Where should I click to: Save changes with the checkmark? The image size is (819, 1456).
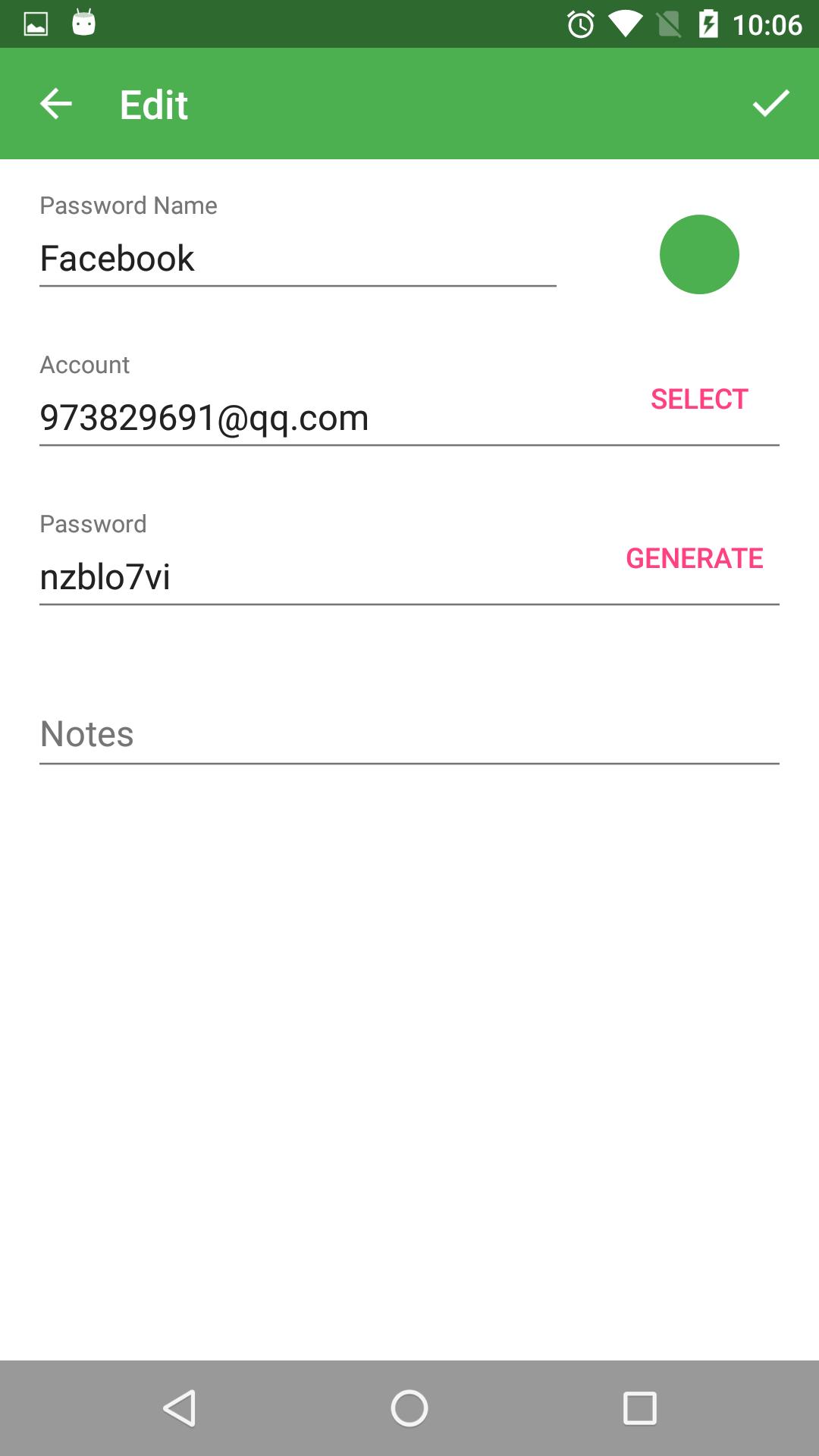coord(770,104)
